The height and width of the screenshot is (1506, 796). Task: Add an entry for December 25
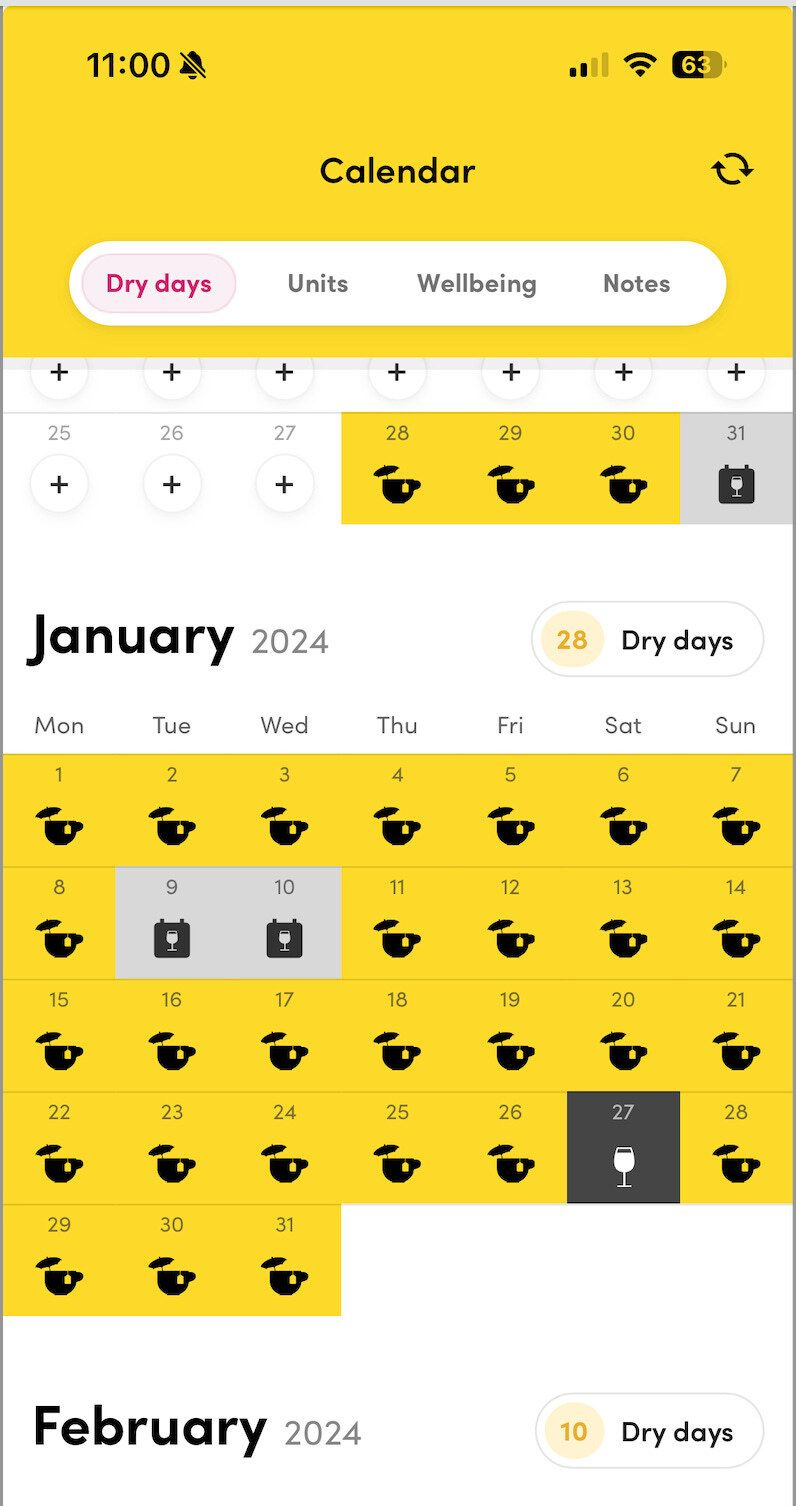pyautogui.click(x=59, y=484)
